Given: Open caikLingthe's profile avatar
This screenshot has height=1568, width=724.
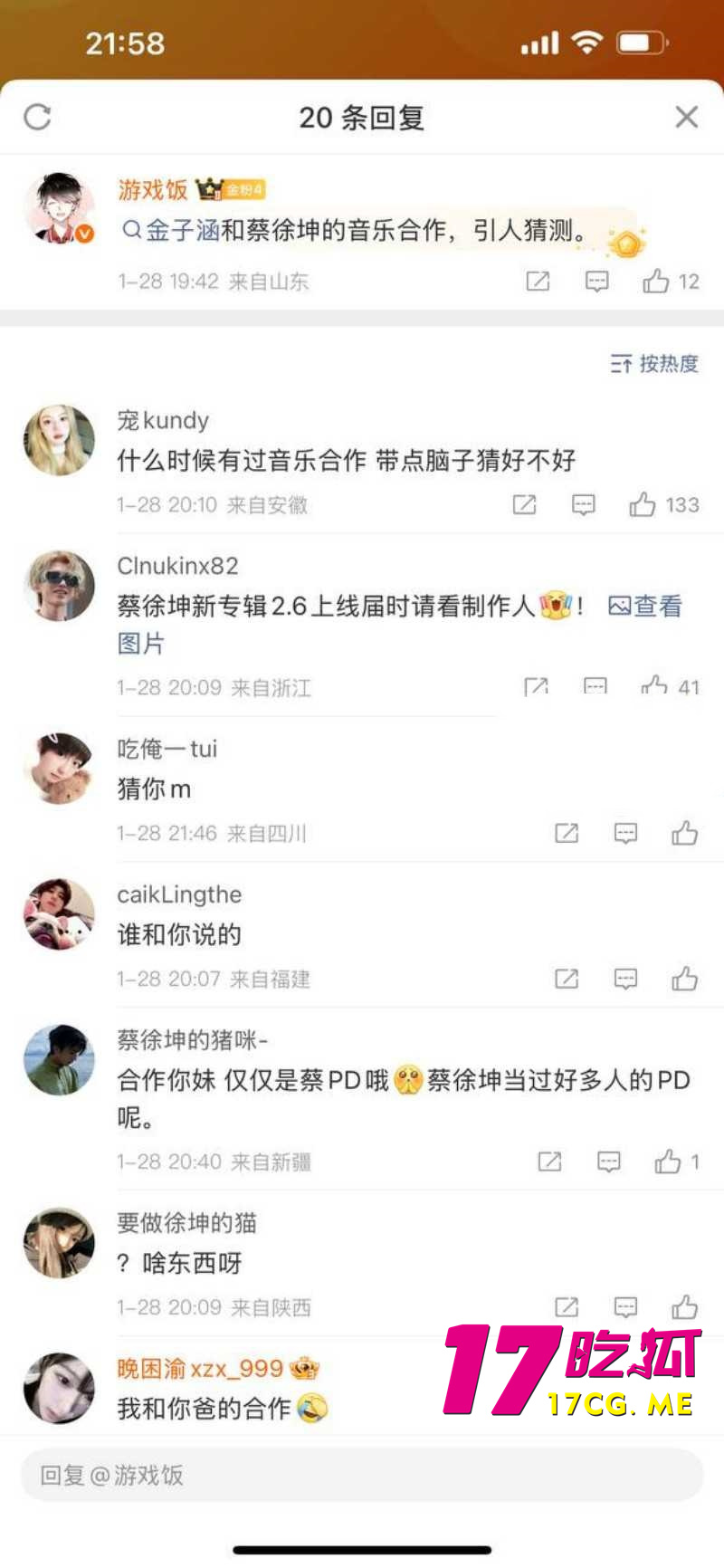Looking at the screenshot, I should [x=59, y=913].
